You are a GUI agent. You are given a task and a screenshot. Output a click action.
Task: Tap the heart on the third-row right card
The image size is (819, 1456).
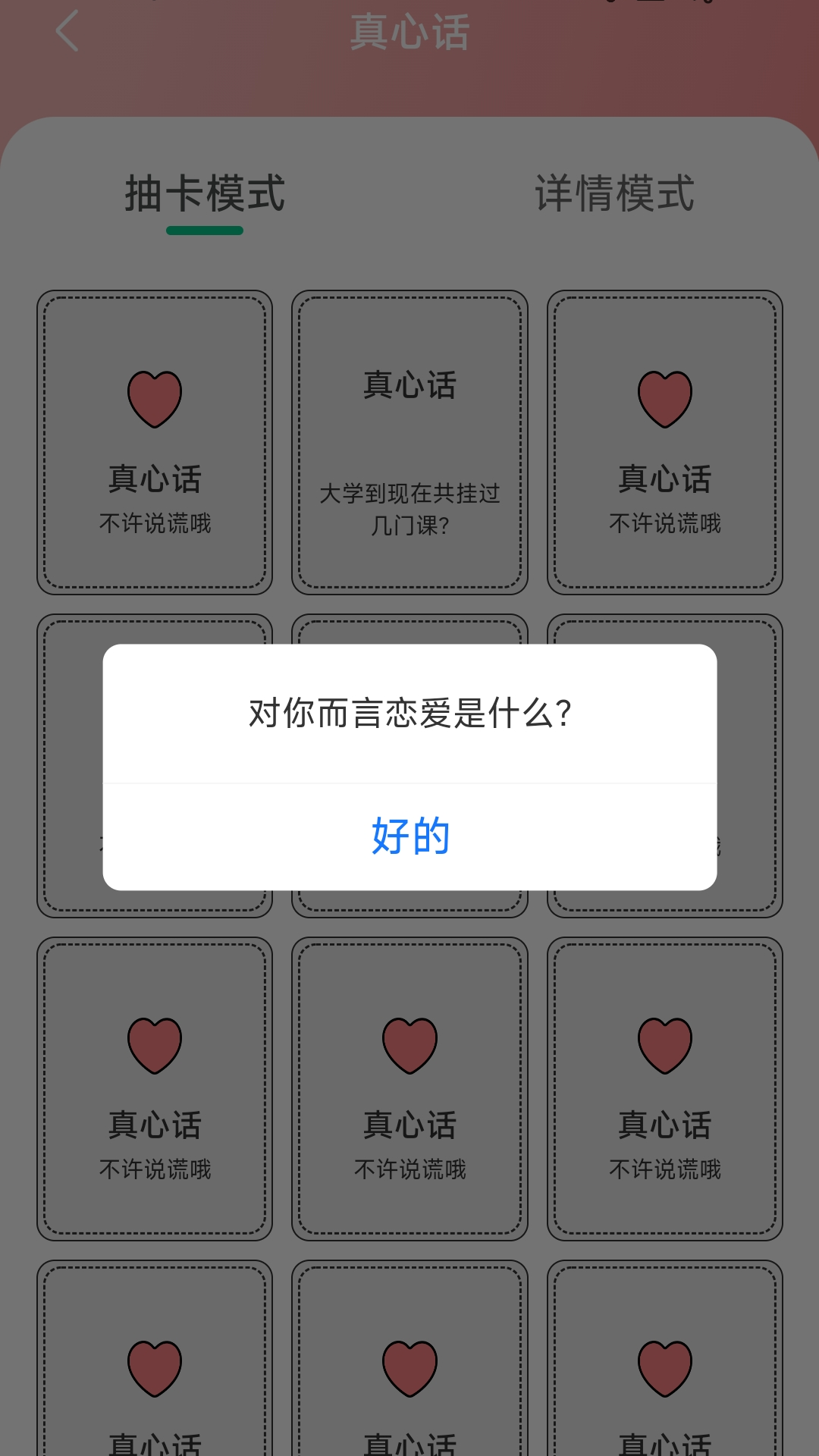pyautogui.click(x=664, y=1043)
